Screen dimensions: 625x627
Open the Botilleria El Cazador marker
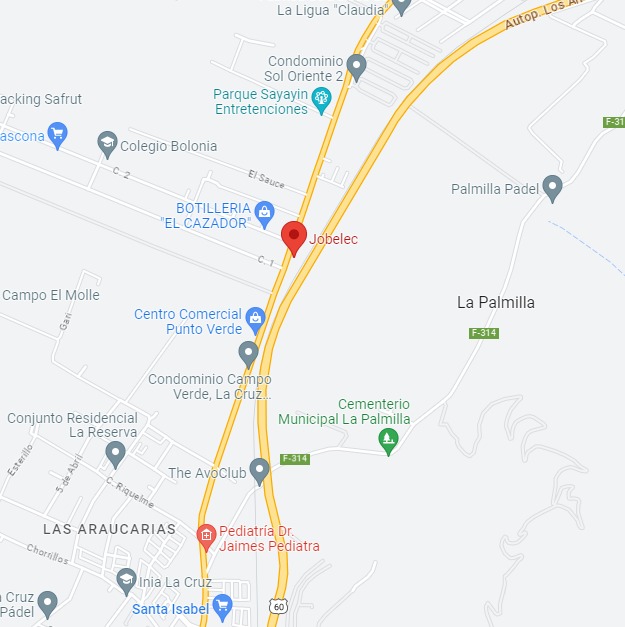click(x=264, y=211)
